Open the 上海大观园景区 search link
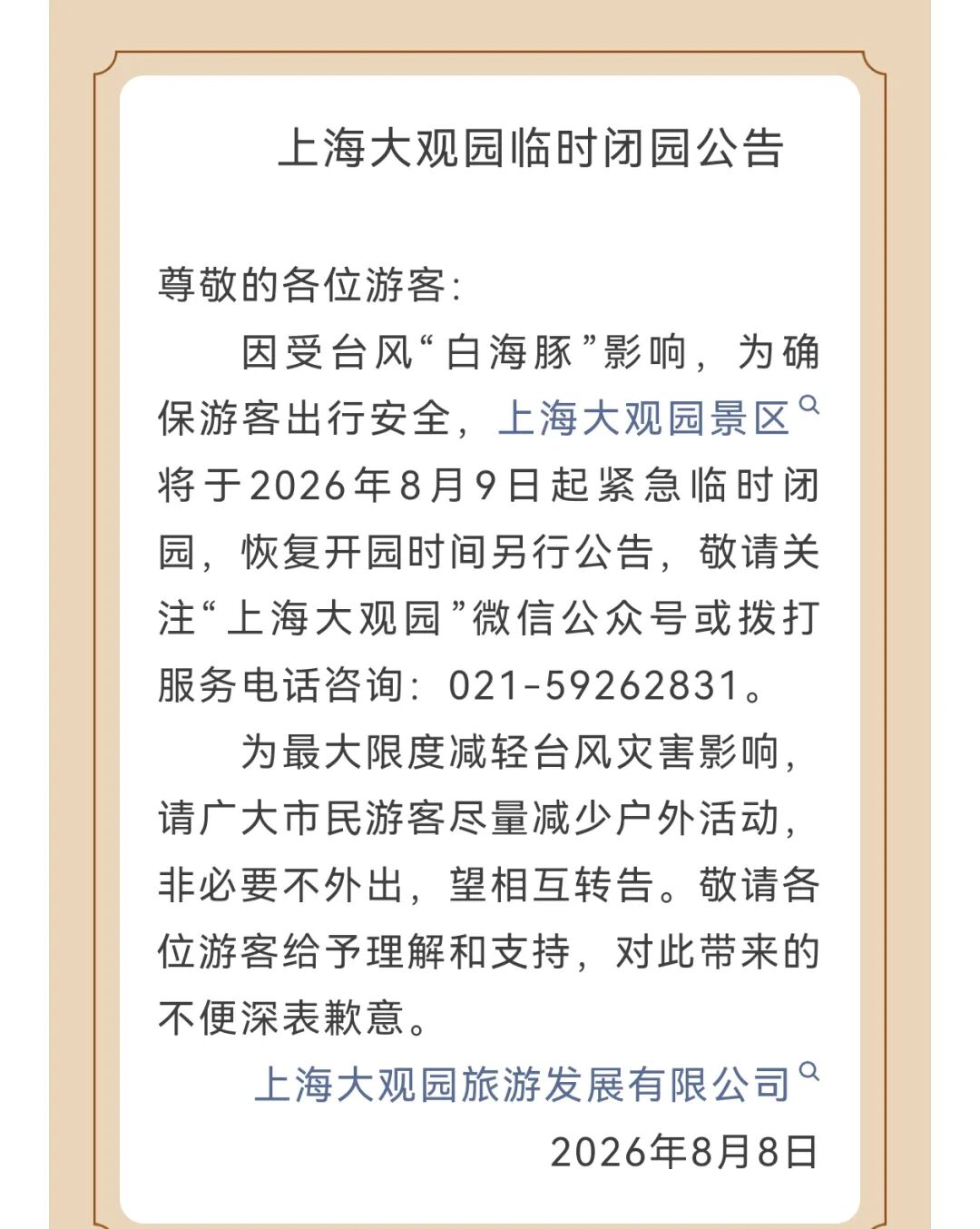The image size is (980, 1229). coord(659,418)
